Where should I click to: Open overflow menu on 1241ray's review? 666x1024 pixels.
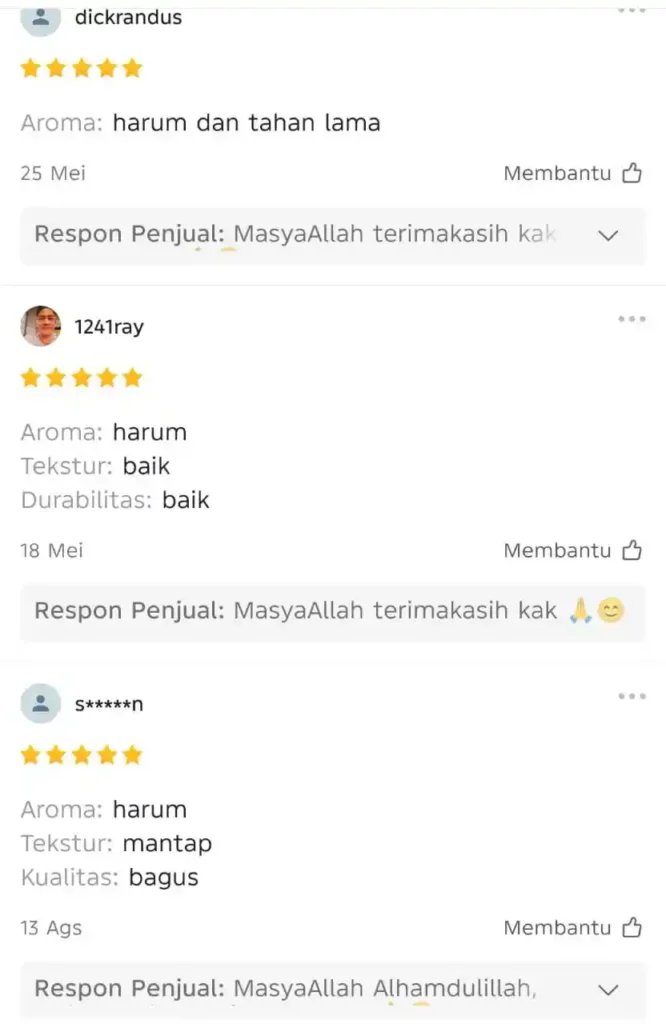point(631,319)
